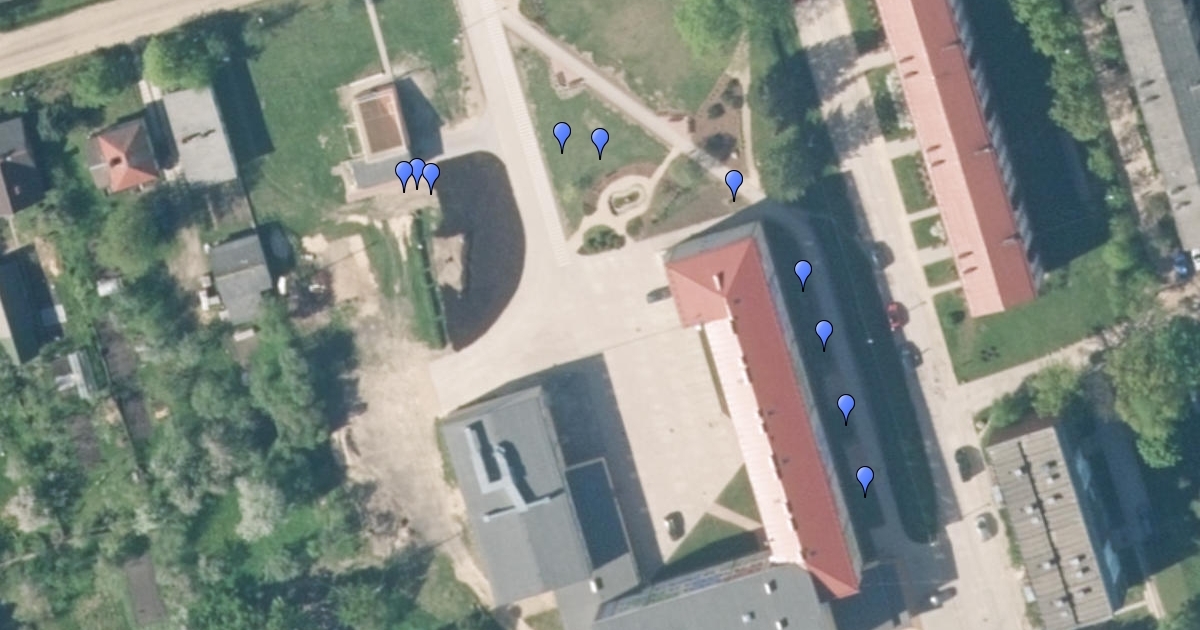Select the second pin along the red-roofed building
The width and height of the screenshot is (1200, 630).
click(824, 332)
